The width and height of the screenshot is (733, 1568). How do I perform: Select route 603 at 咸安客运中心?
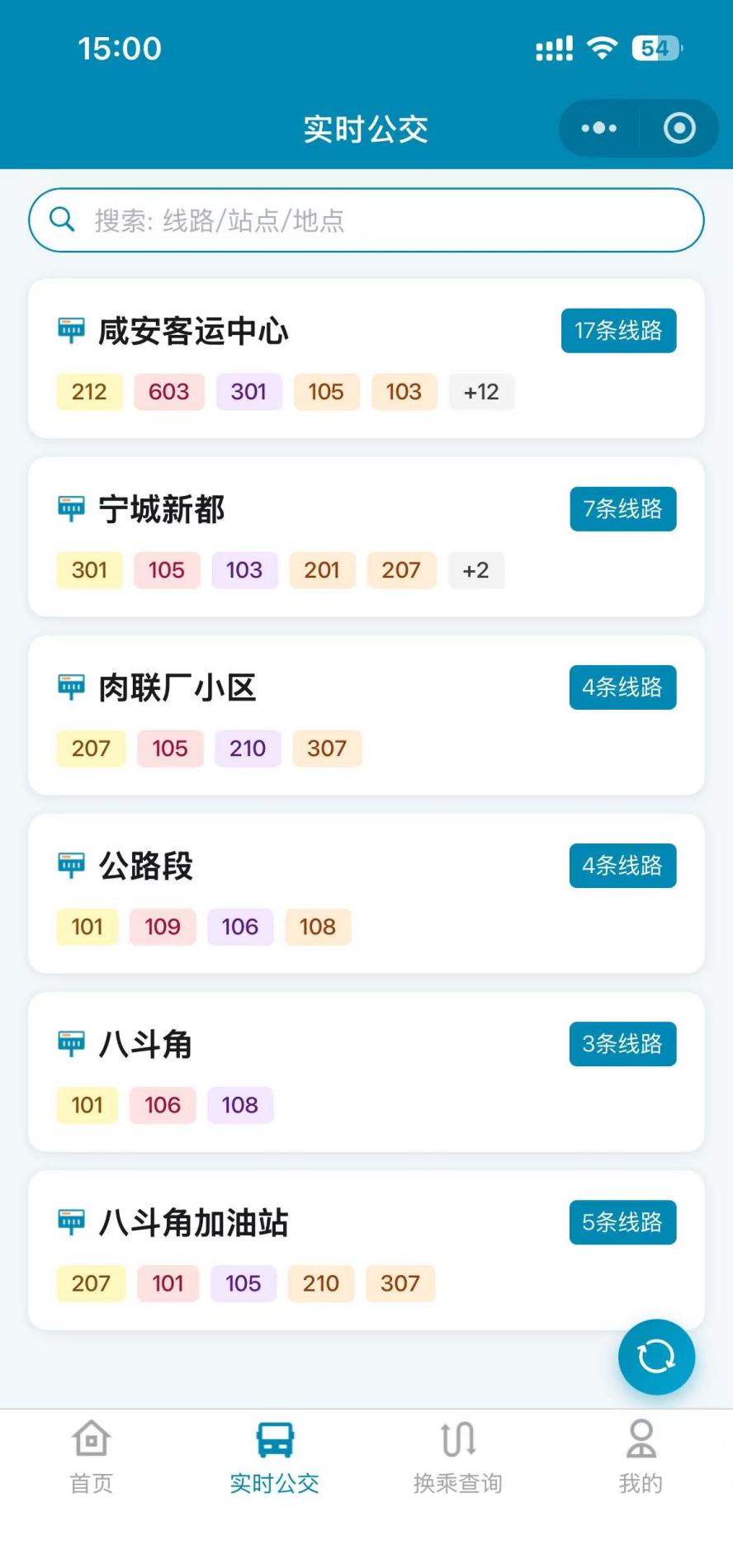coord(168,392)
